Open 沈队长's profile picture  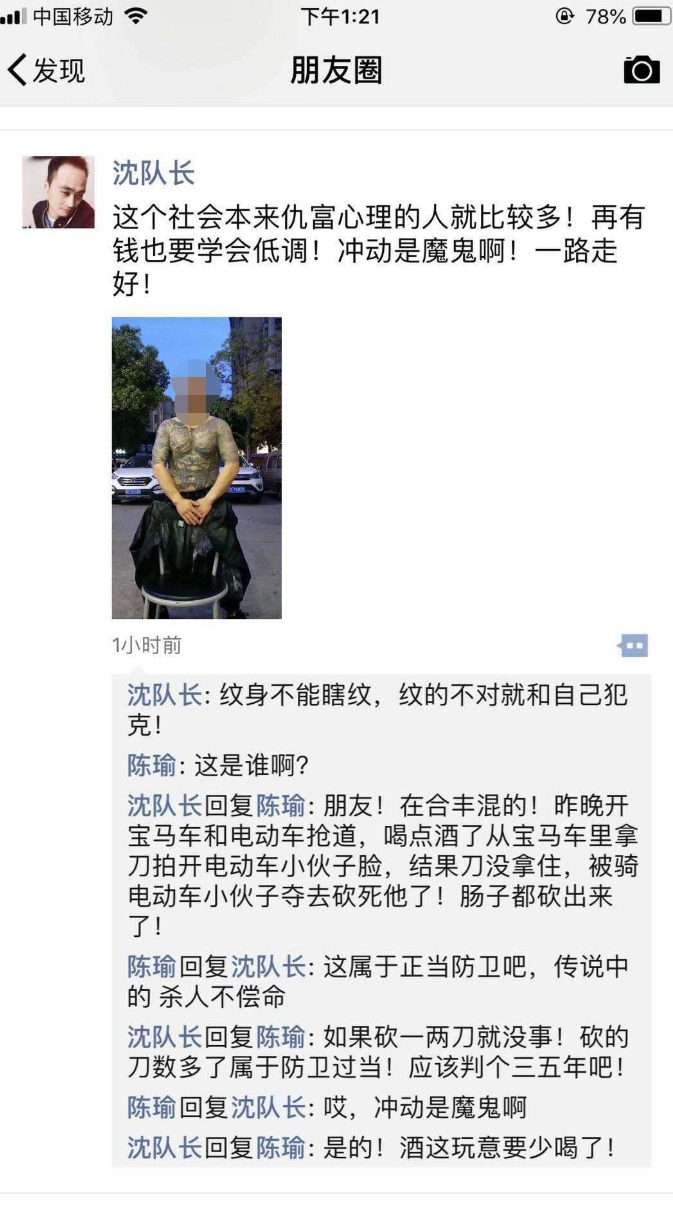pyautogui.click(x=58, y=192)
